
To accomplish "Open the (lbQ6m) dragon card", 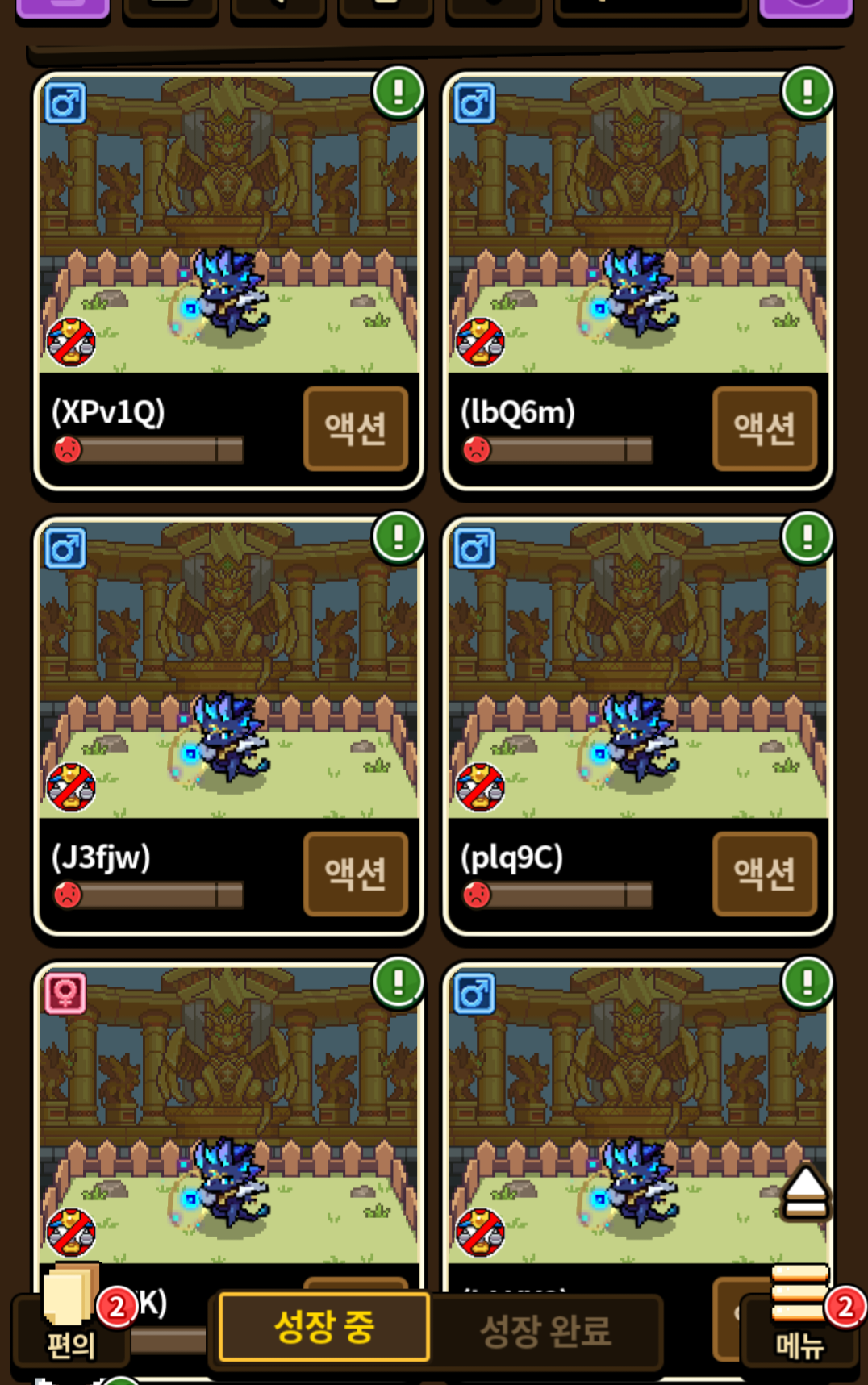I will tap(637, 281).
